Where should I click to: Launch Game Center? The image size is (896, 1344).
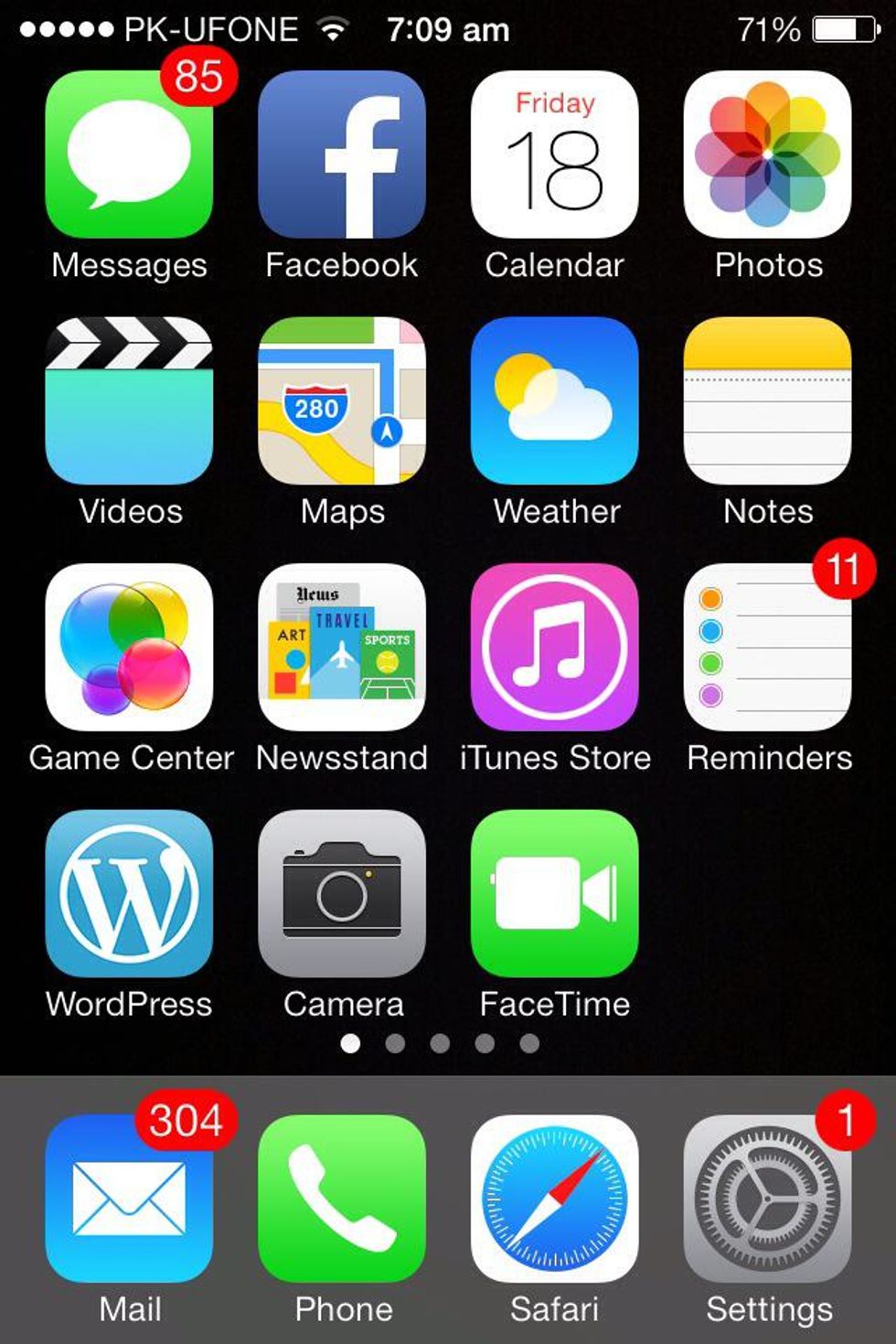click(x=129, y=646)
